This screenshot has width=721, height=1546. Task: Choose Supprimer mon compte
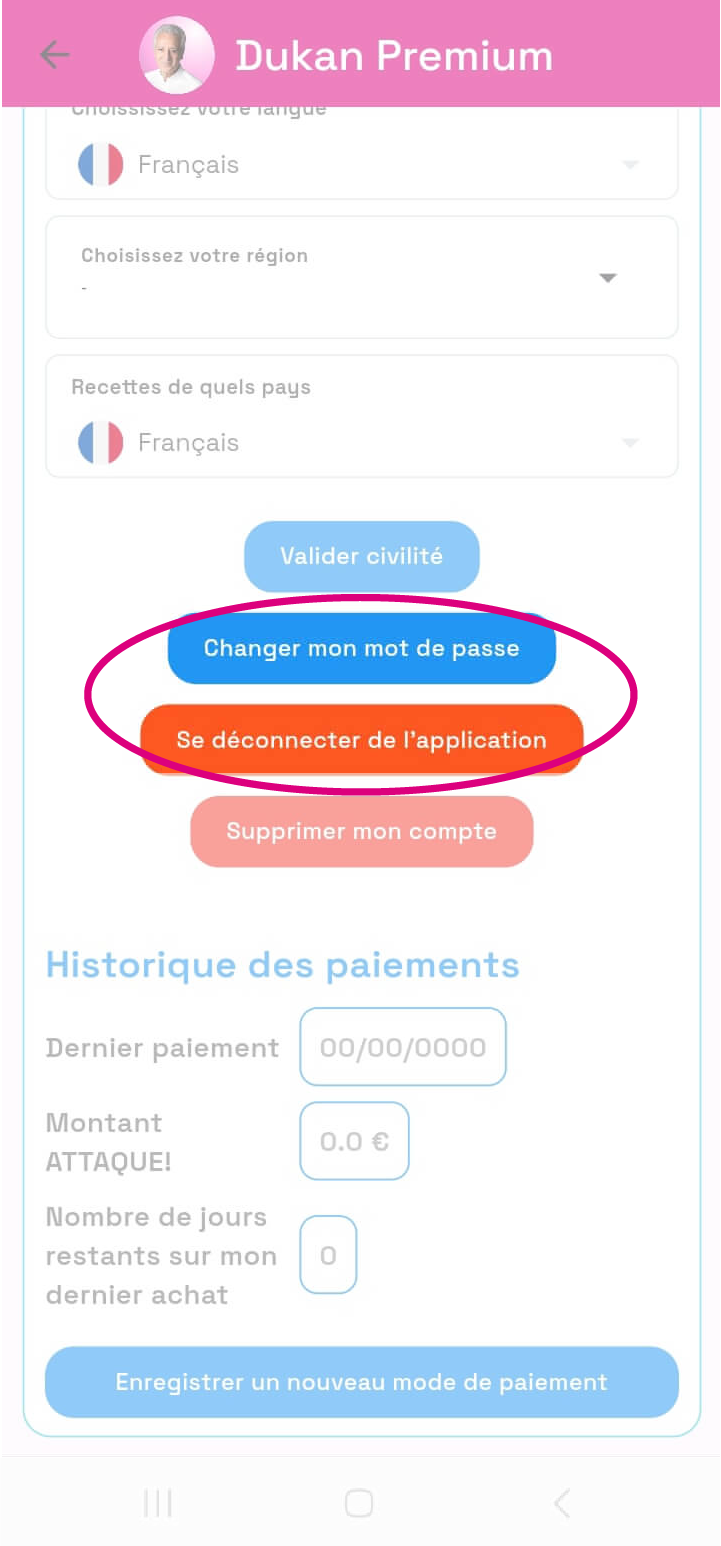click(x=361, y=831)
